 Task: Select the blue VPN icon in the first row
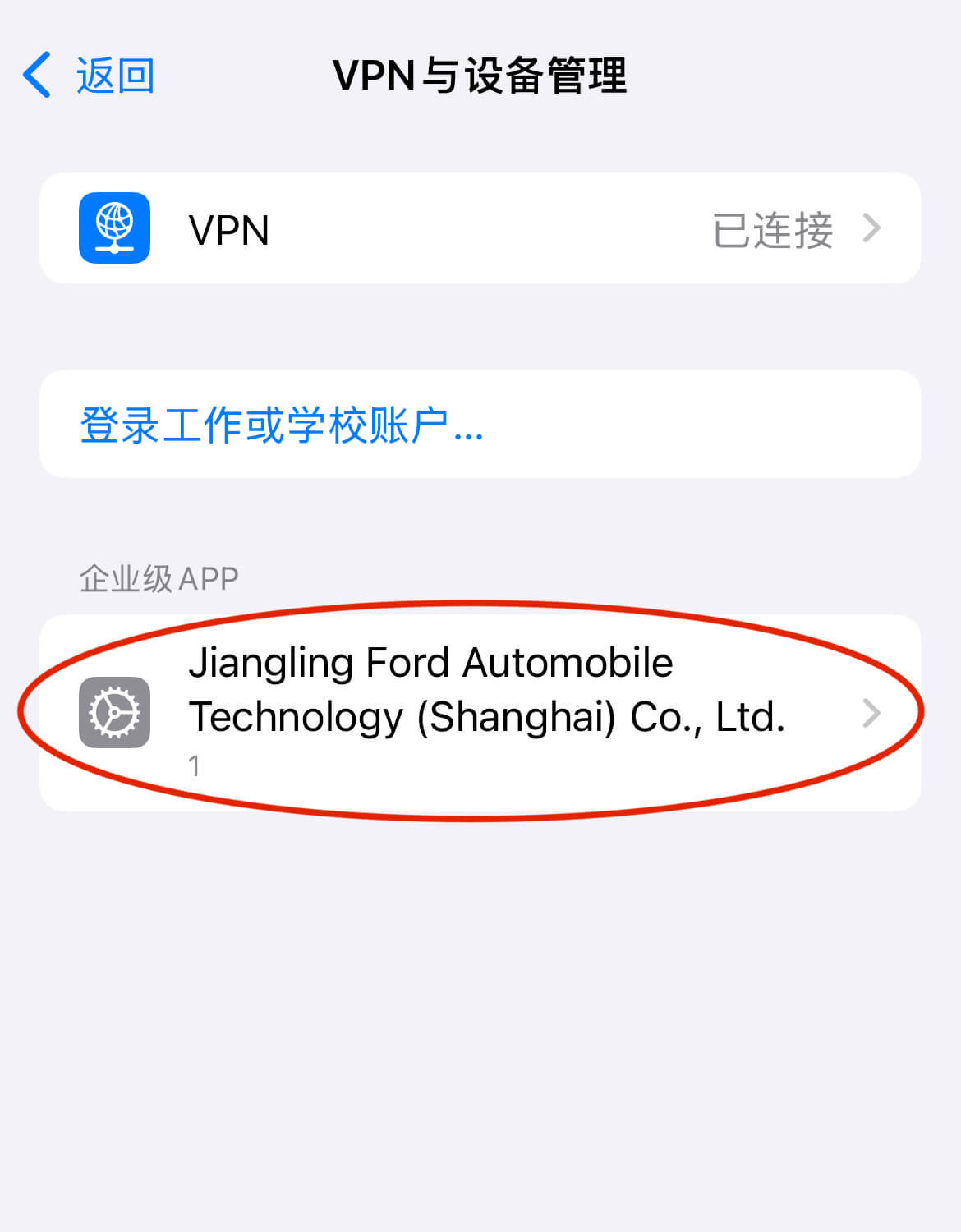(114, 229)
